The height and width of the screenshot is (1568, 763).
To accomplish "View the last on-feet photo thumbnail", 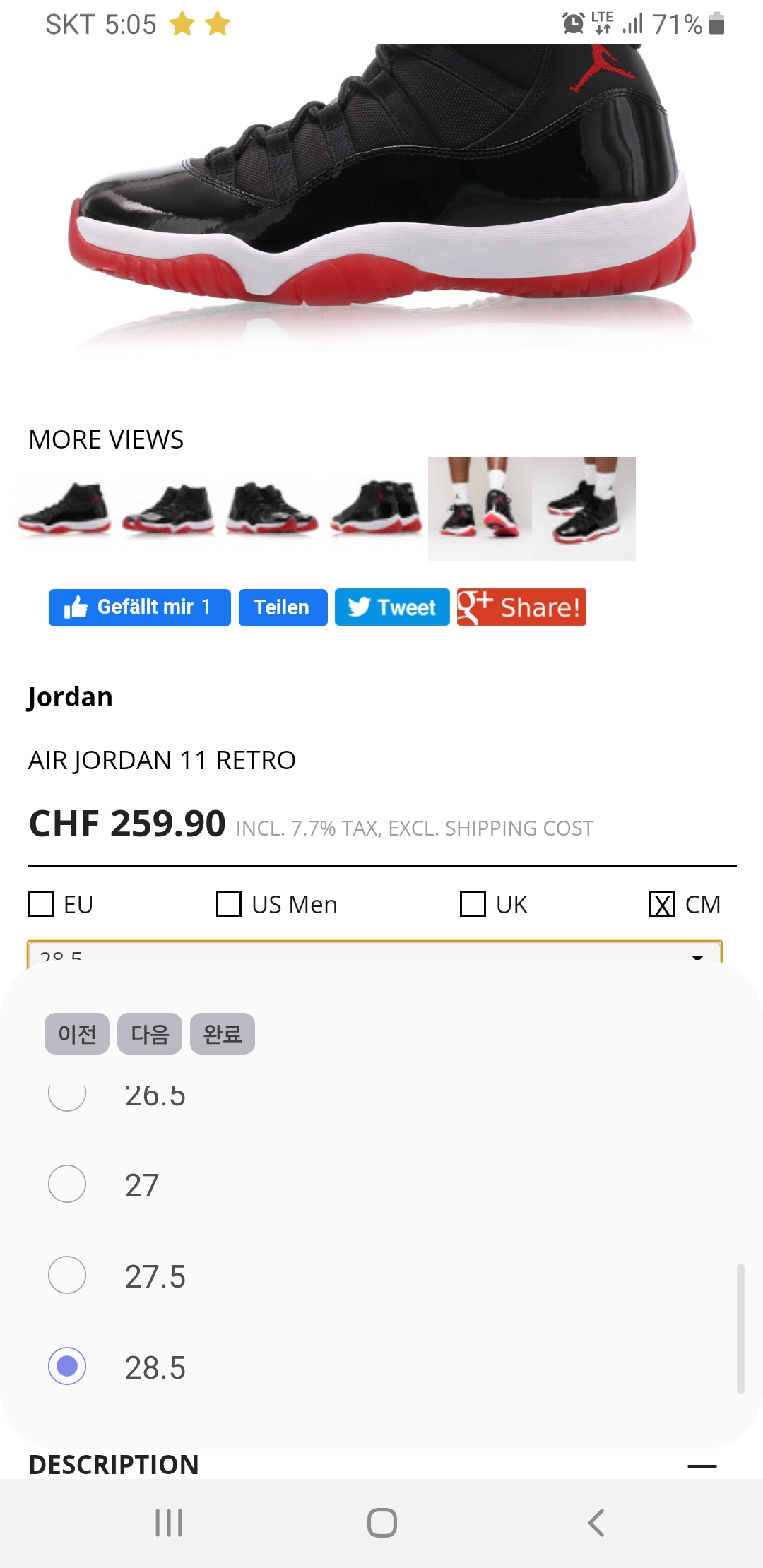I will point(584,509).
